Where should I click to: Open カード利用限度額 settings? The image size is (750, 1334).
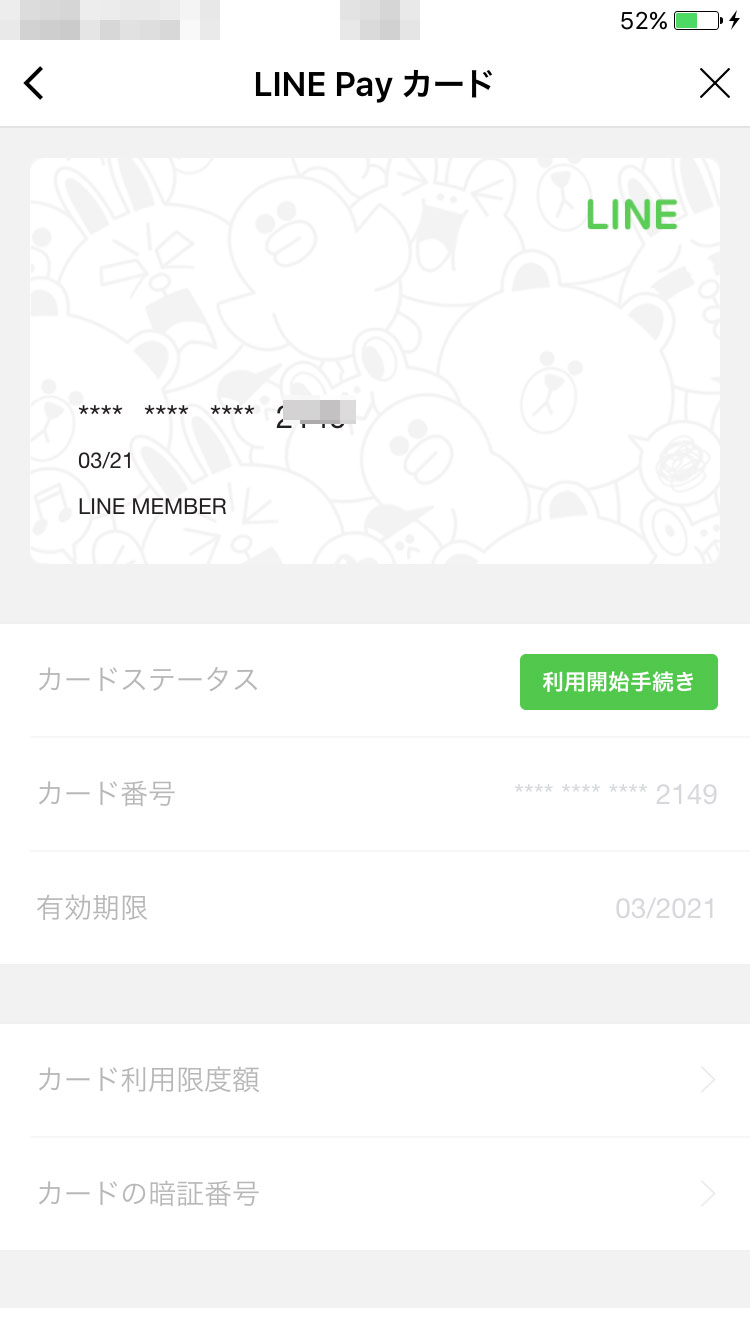[374, 1080]
